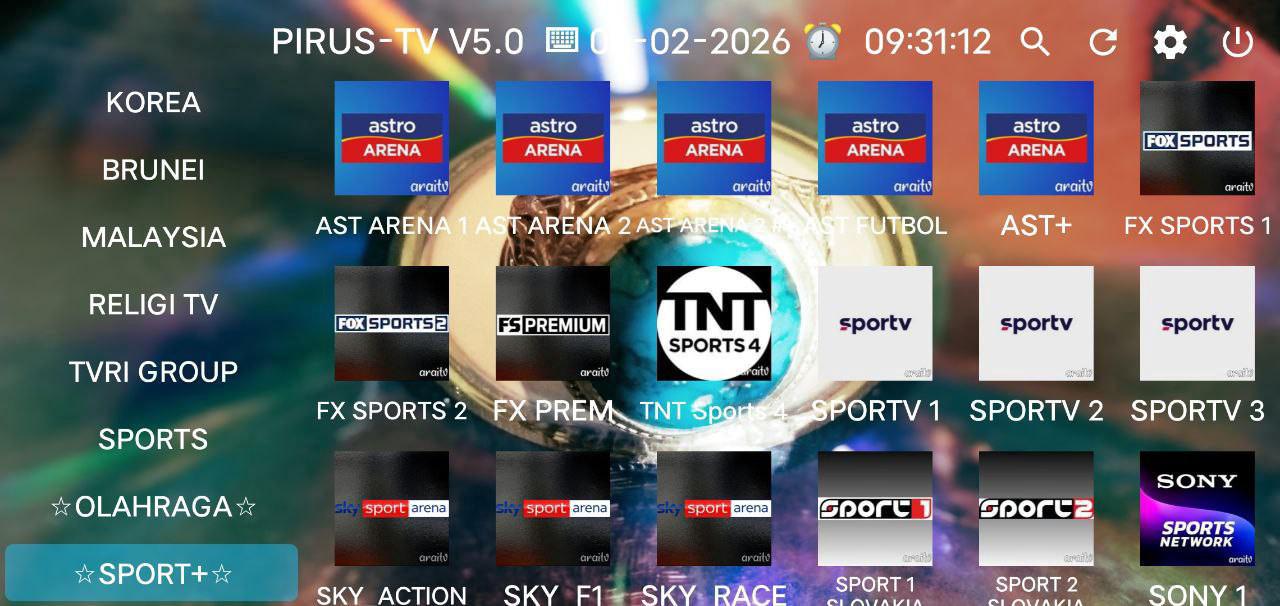
Task: Open the search icon
Action: [1035, 42]
